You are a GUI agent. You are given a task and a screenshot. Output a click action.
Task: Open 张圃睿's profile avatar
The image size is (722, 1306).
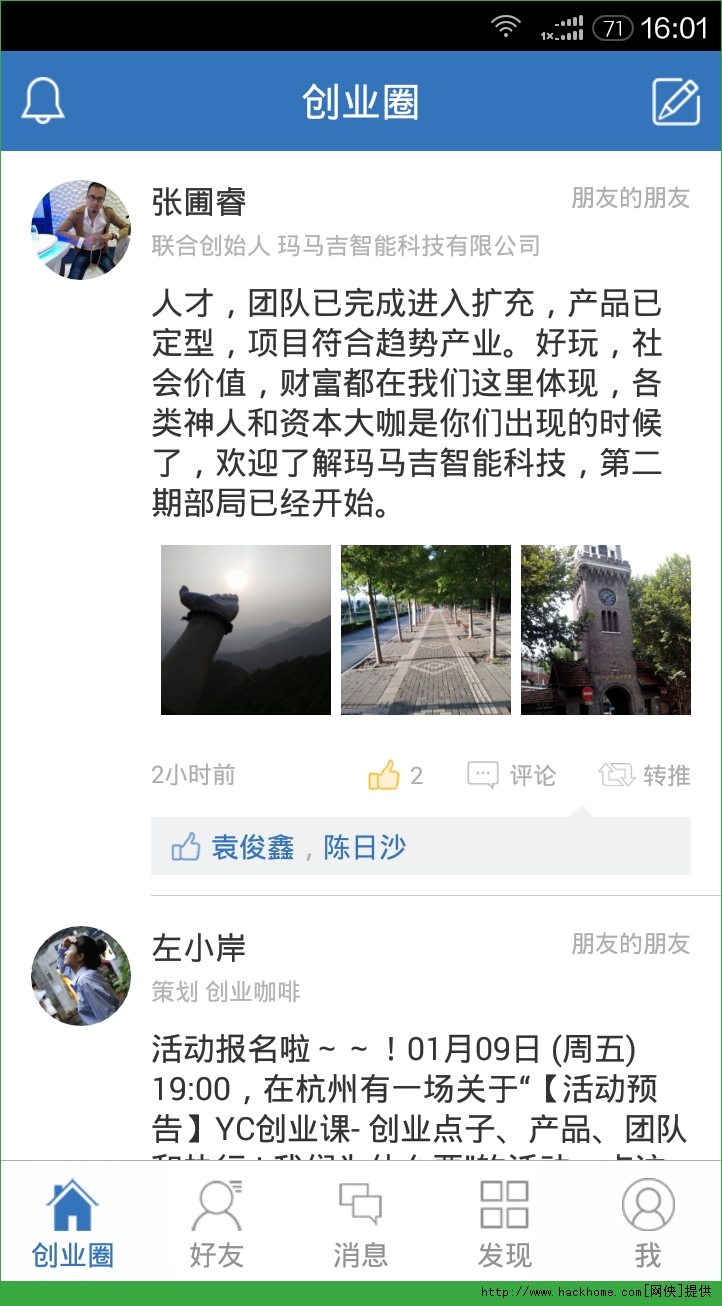coord(81,230)
